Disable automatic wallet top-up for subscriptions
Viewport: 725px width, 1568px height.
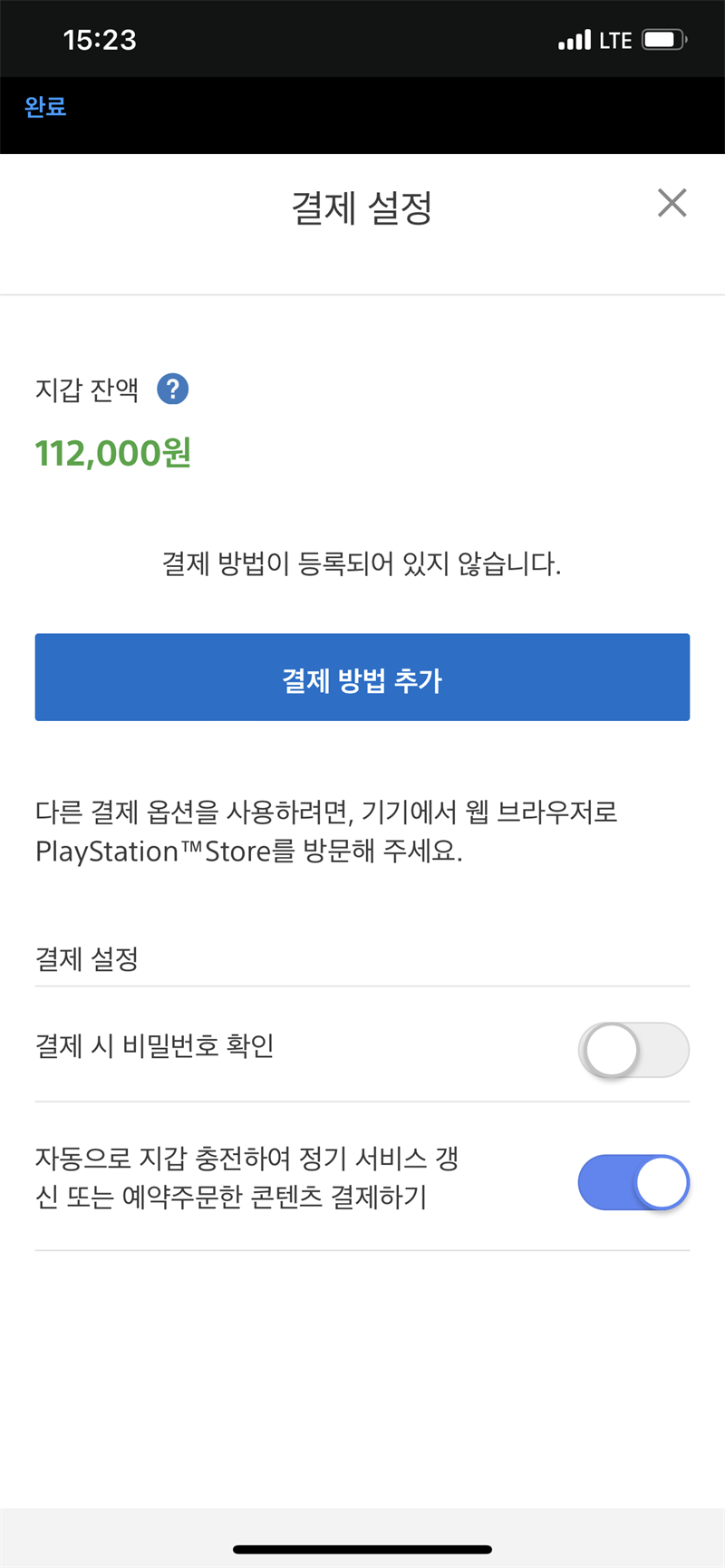coord(633,1182)
